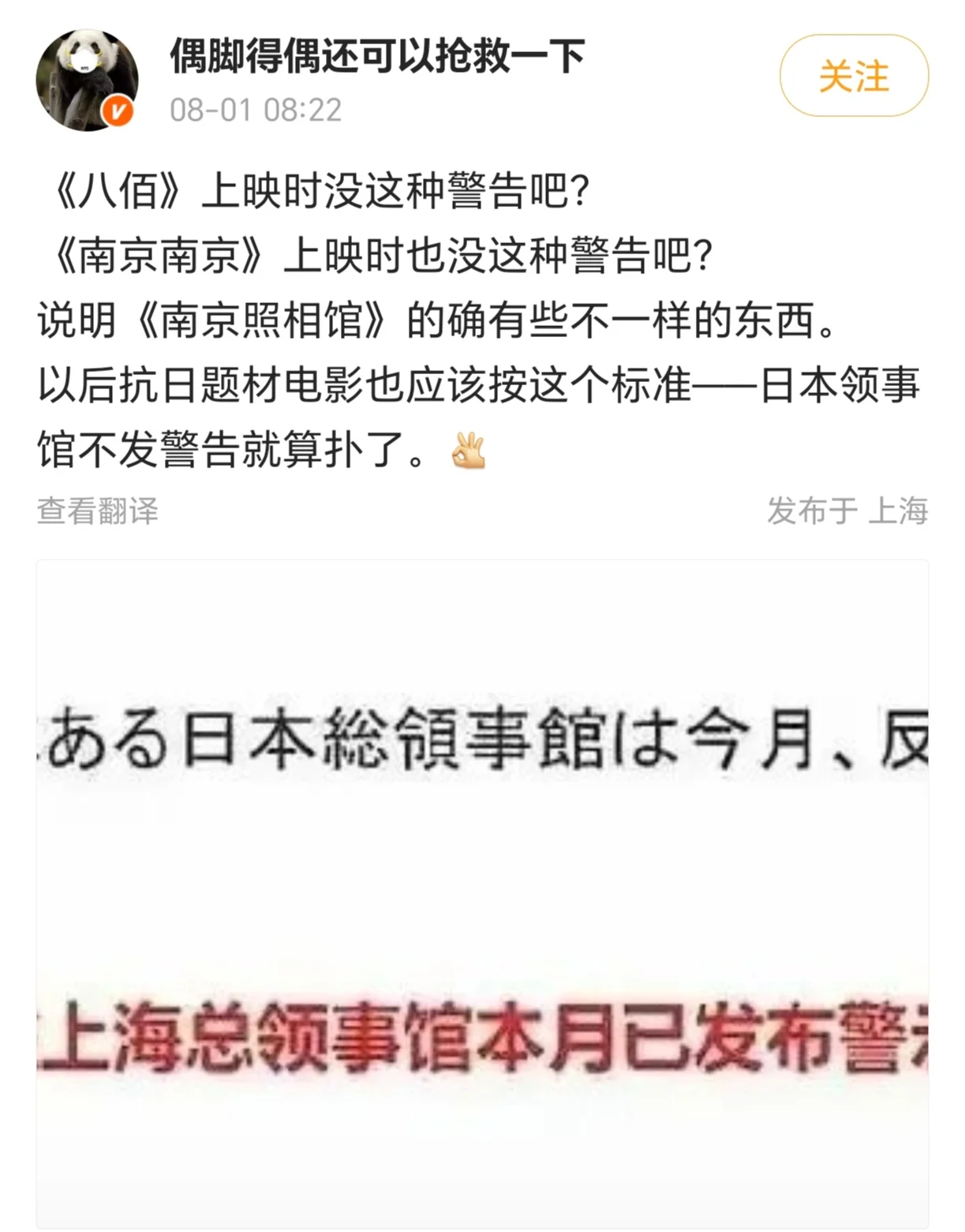Open profile of 偶脚得偶还可以抢救一下

pyautogui.click(x=377, y=58)
